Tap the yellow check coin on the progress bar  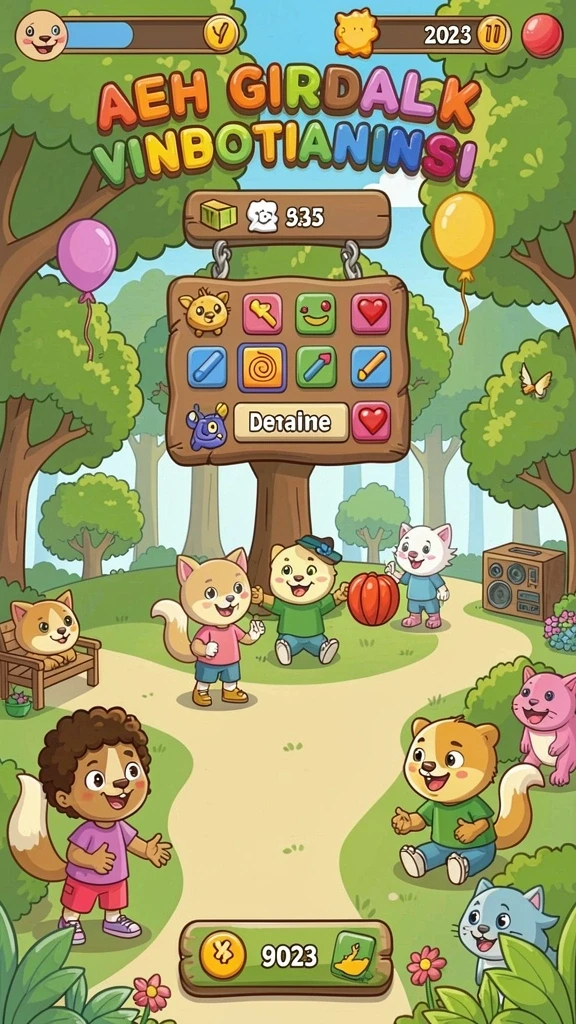pyautogui.click(x=220, y=33)
